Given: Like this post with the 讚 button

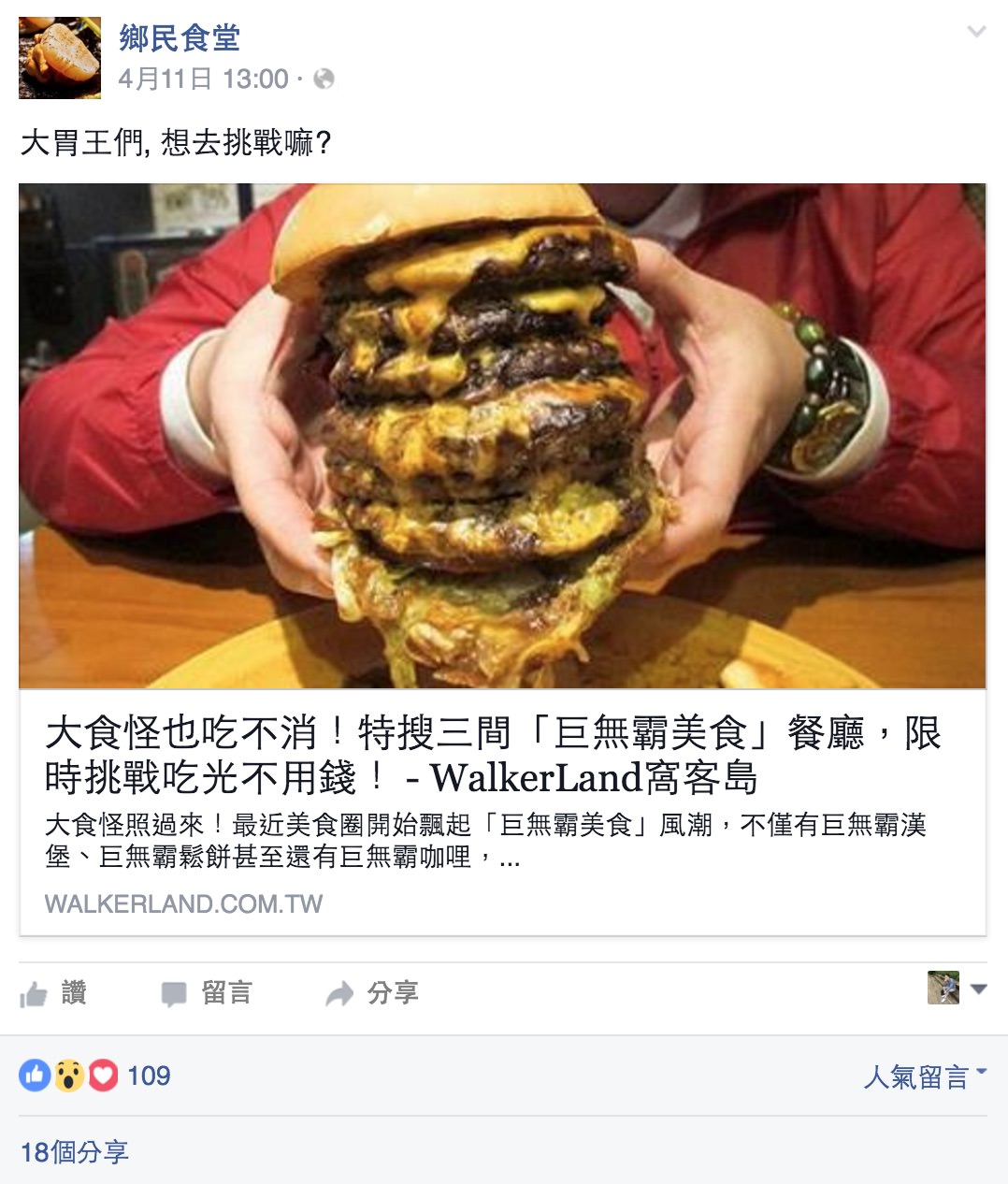Looking at the screenshot, I should [x=54, y=993].
